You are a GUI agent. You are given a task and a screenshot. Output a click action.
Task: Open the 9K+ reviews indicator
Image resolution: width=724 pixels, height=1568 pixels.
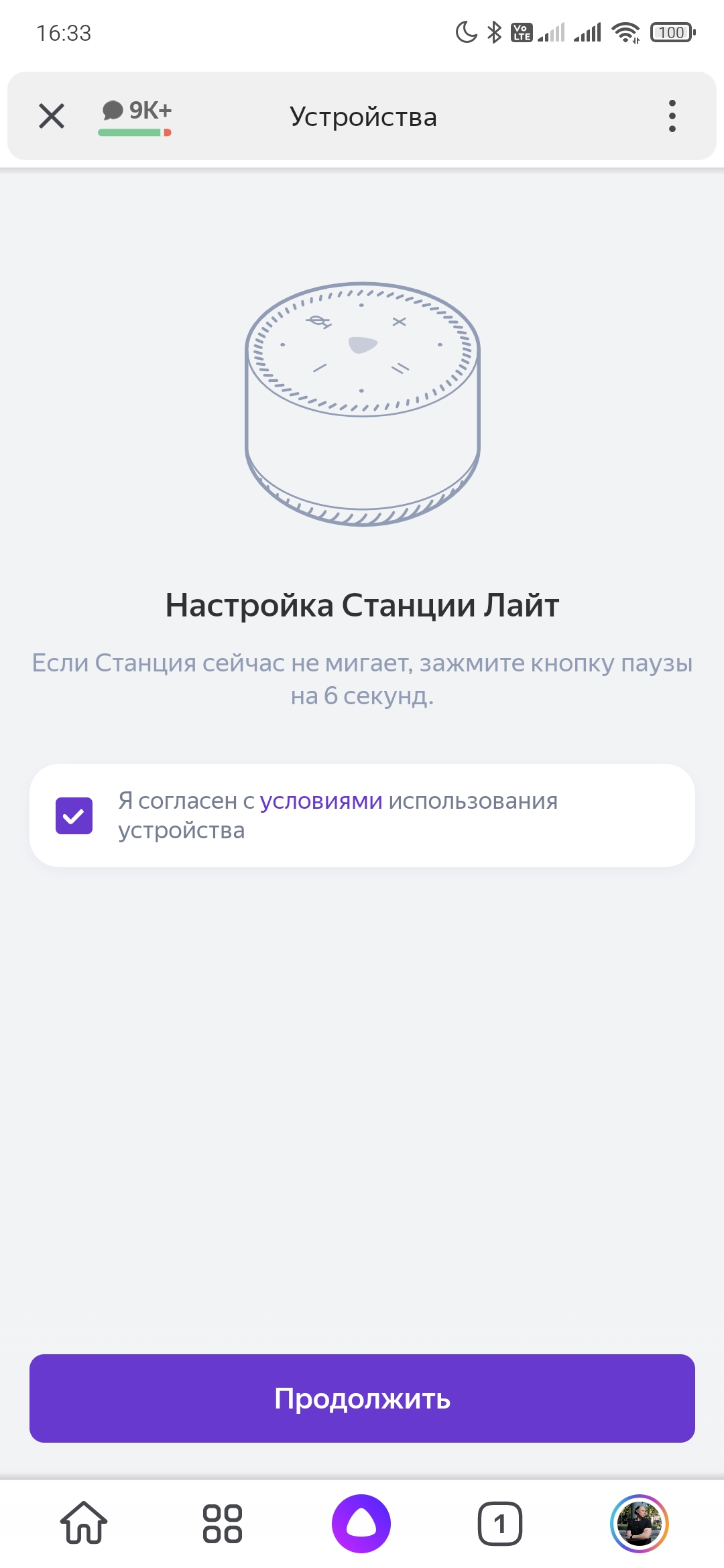(136, 115)
